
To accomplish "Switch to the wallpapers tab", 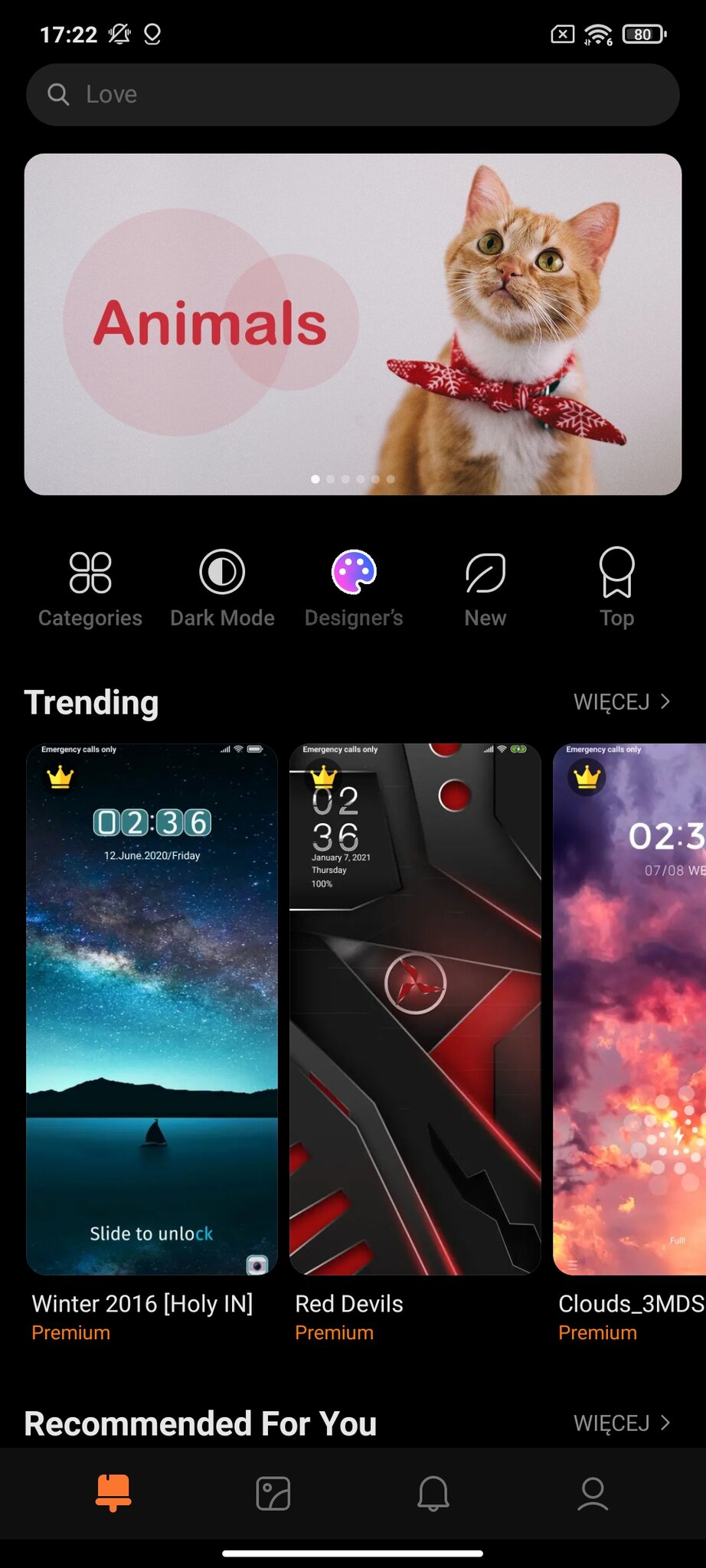I will pos(273,1493).
